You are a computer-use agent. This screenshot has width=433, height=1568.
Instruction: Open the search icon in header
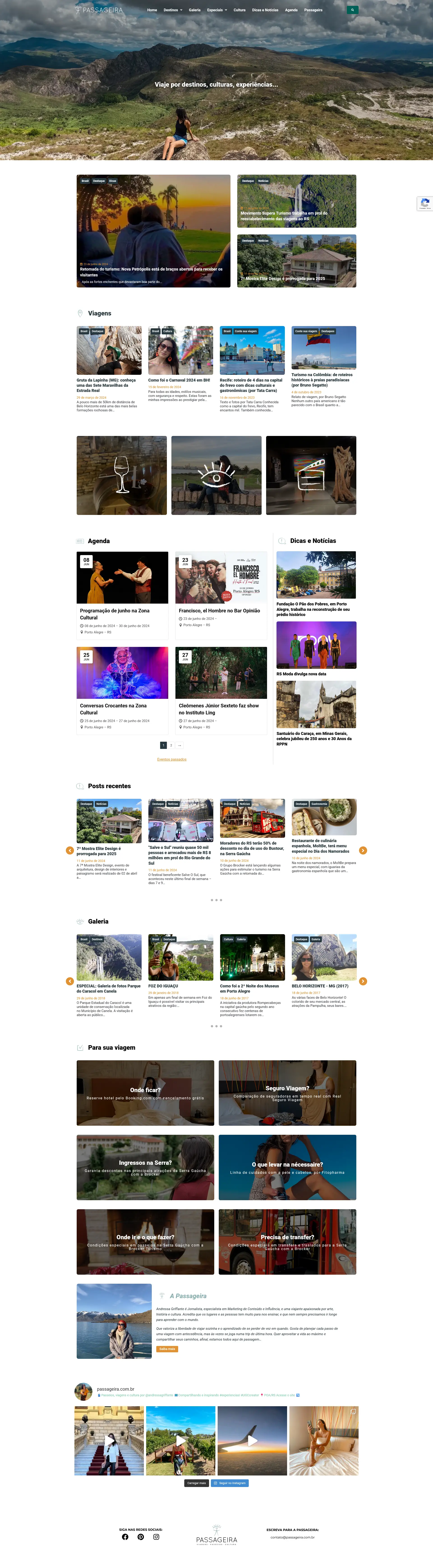coord(352,10)
